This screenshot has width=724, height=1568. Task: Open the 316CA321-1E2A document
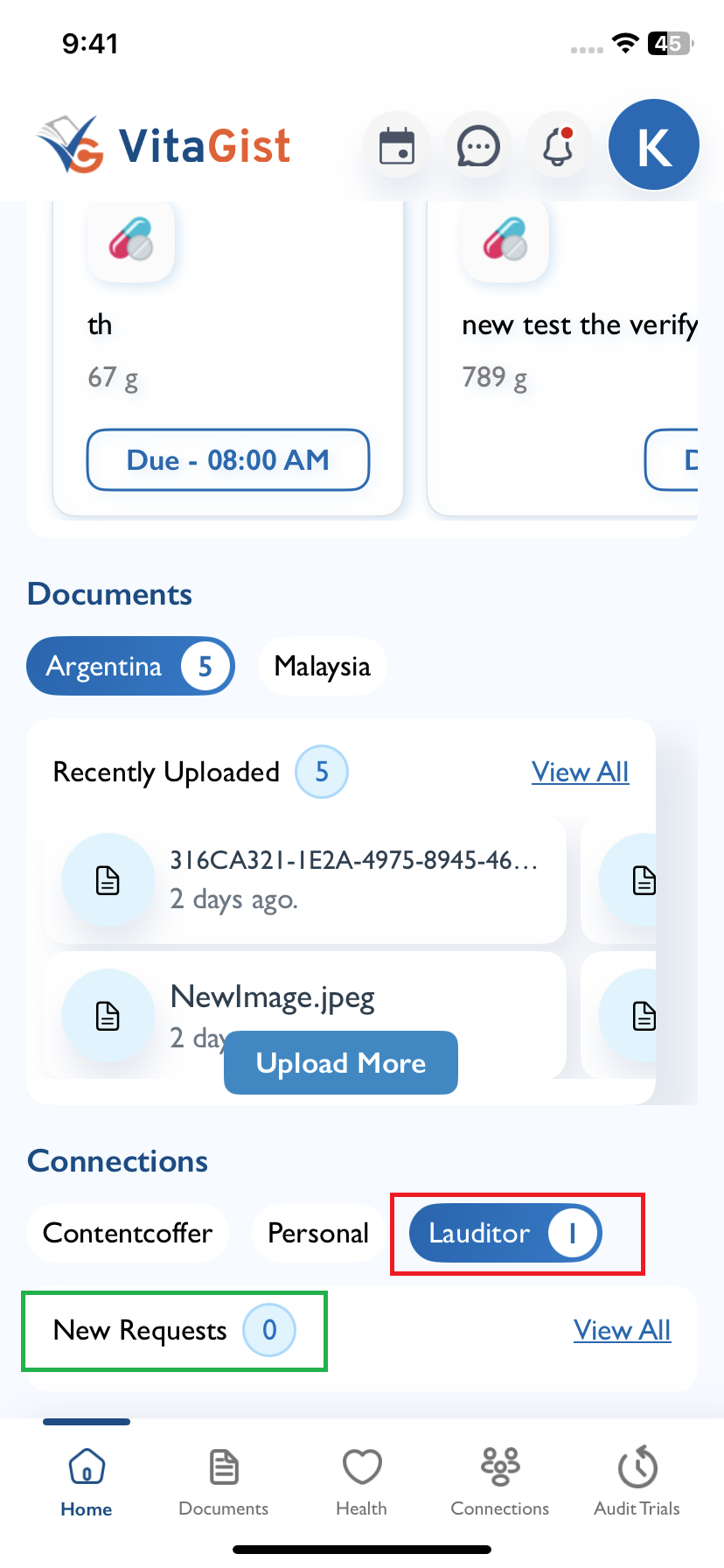pos(305,880)
